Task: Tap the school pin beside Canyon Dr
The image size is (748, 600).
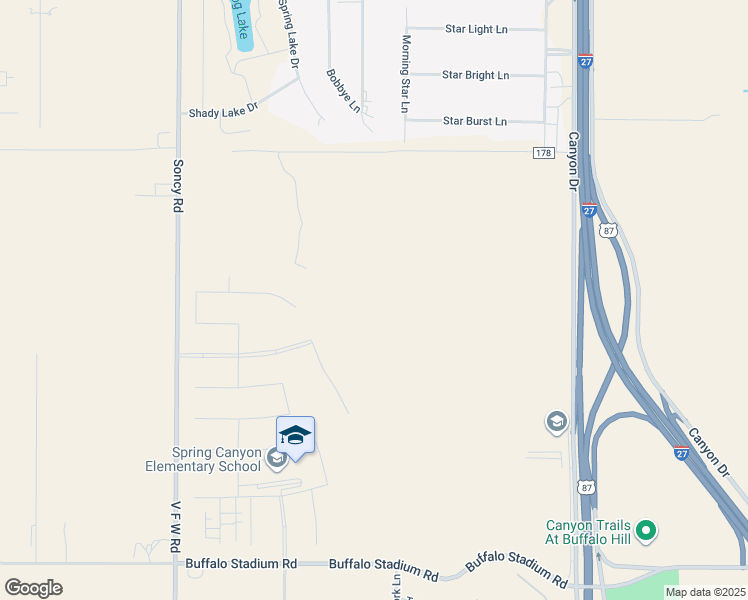Action: [x=557, y=422]
